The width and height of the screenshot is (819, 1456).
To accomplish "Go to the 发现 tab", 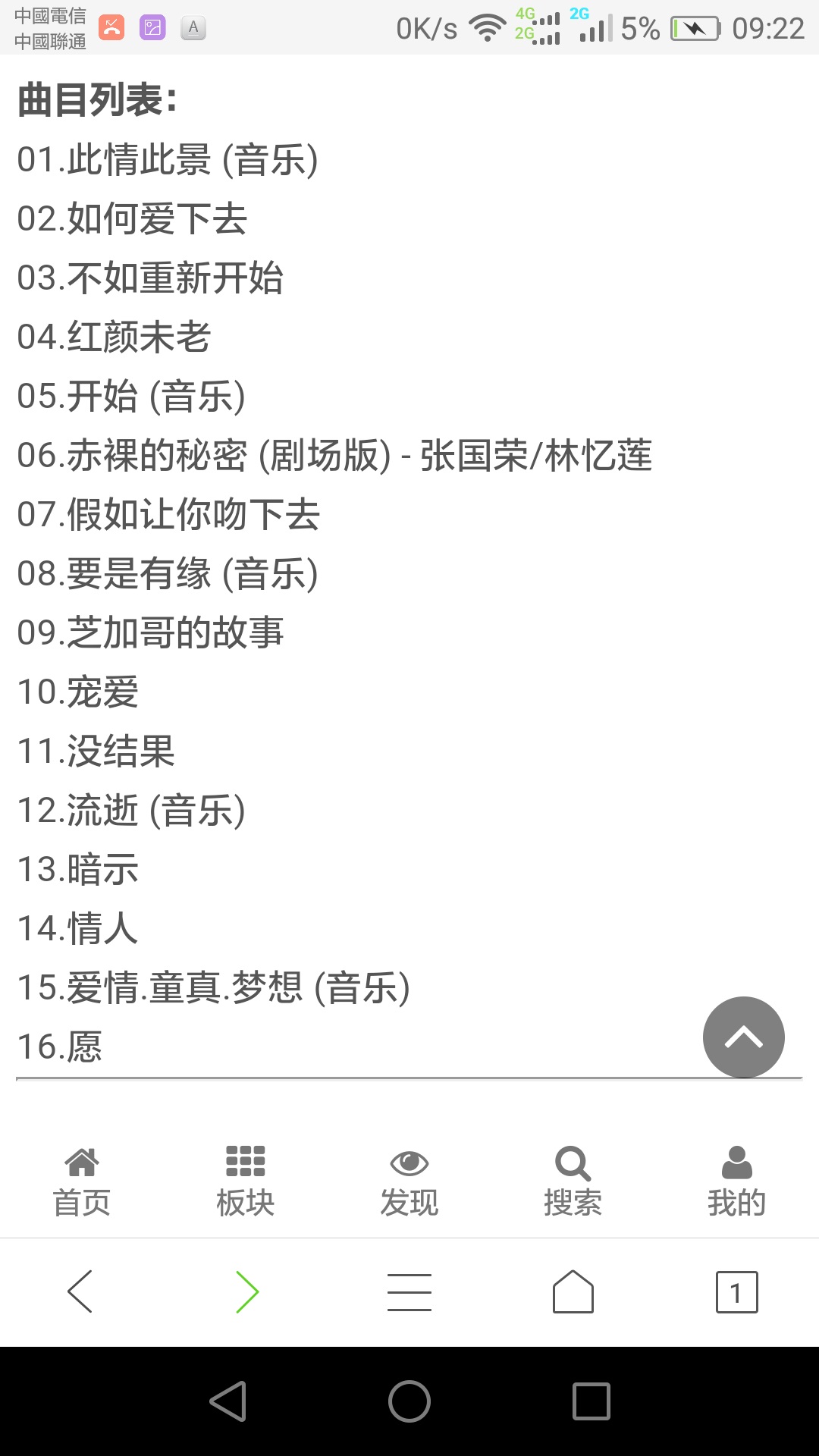I will point(409,1181).
